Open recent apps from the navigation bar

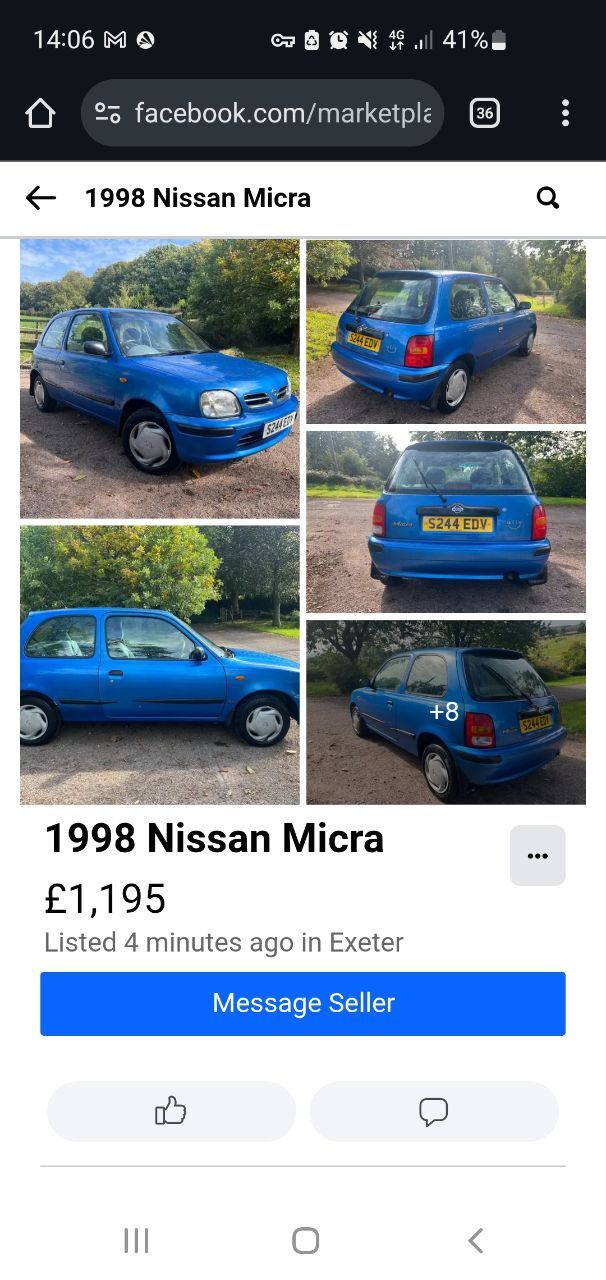click(136, 1241)
